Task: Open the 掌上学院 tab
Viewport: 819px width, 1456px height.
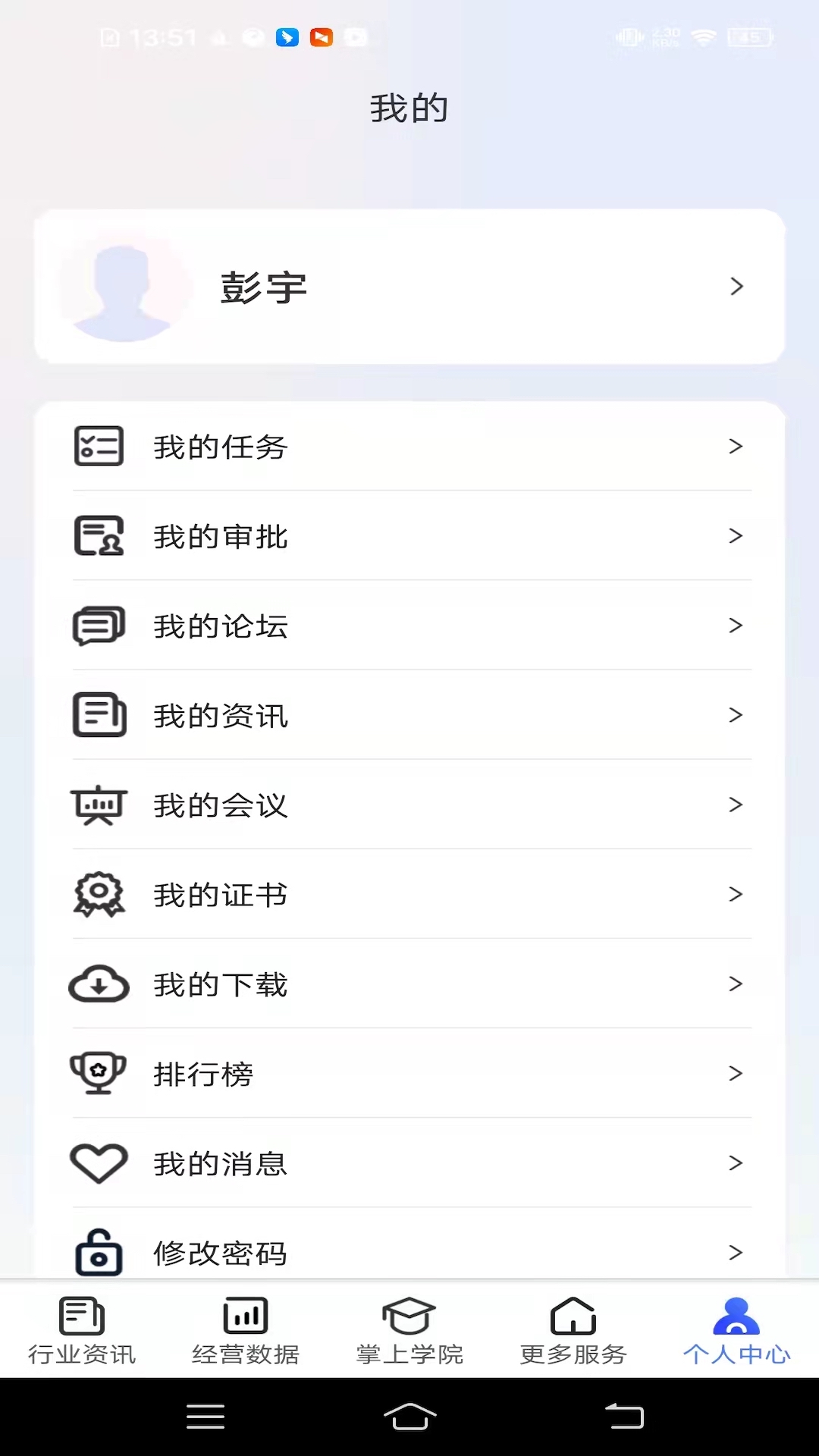Action: point(409,1331)
